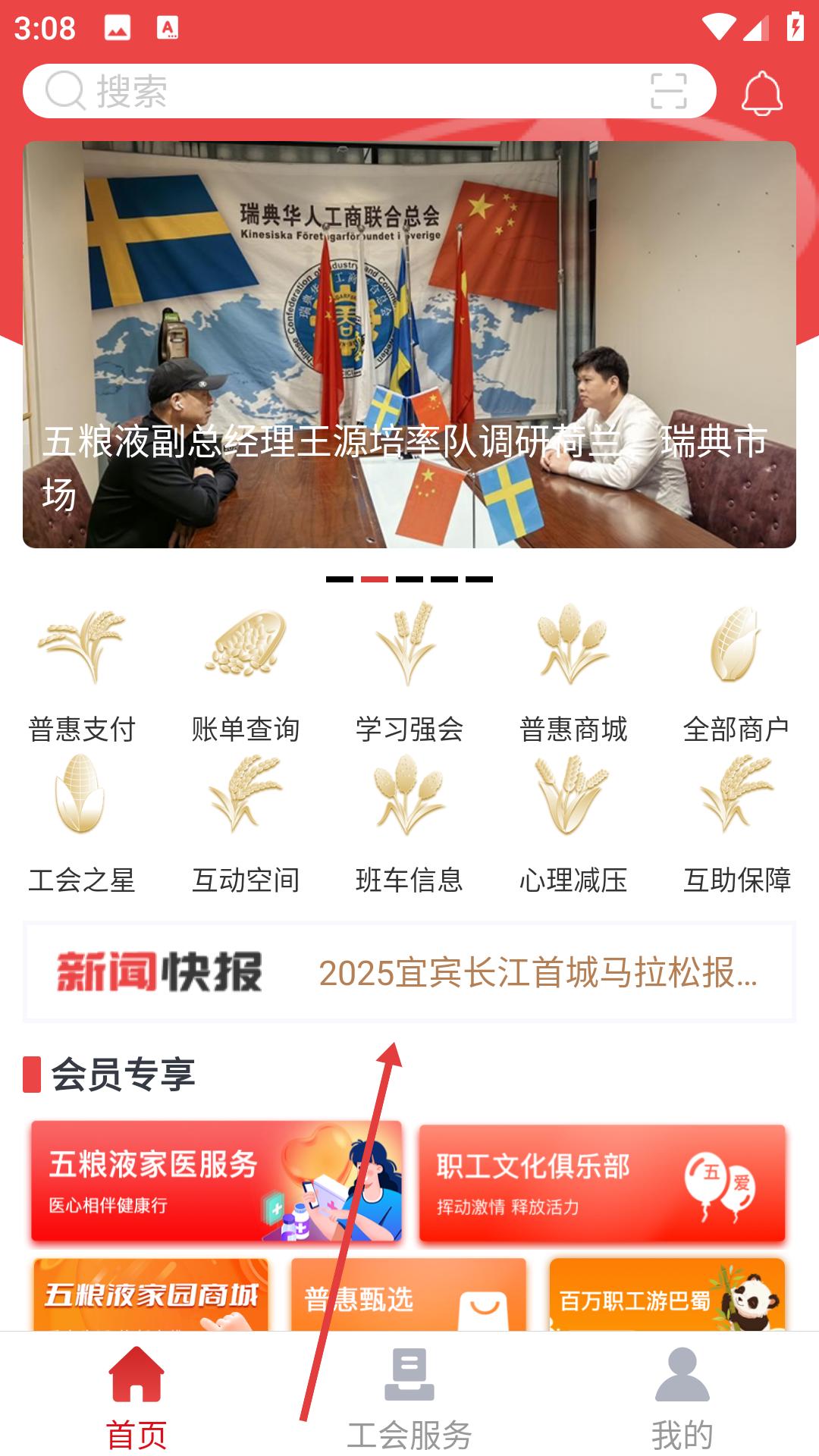The image size is (819, 1456).
Task: Read the 2025宜宾长江首城马拉松 news flash
Action: click(538, 973)
